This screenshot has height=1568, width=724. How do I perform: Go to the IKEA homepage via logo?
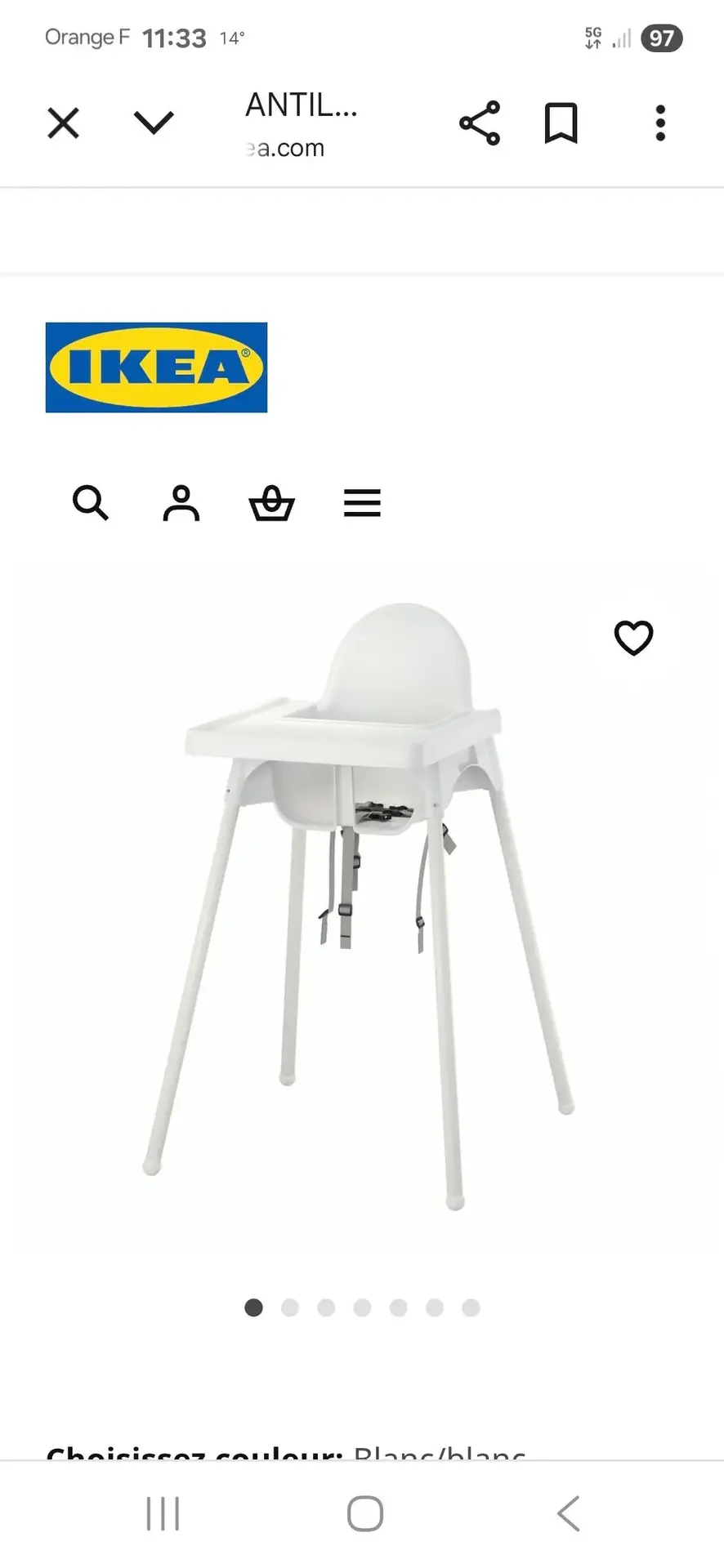tap(156, 367)
